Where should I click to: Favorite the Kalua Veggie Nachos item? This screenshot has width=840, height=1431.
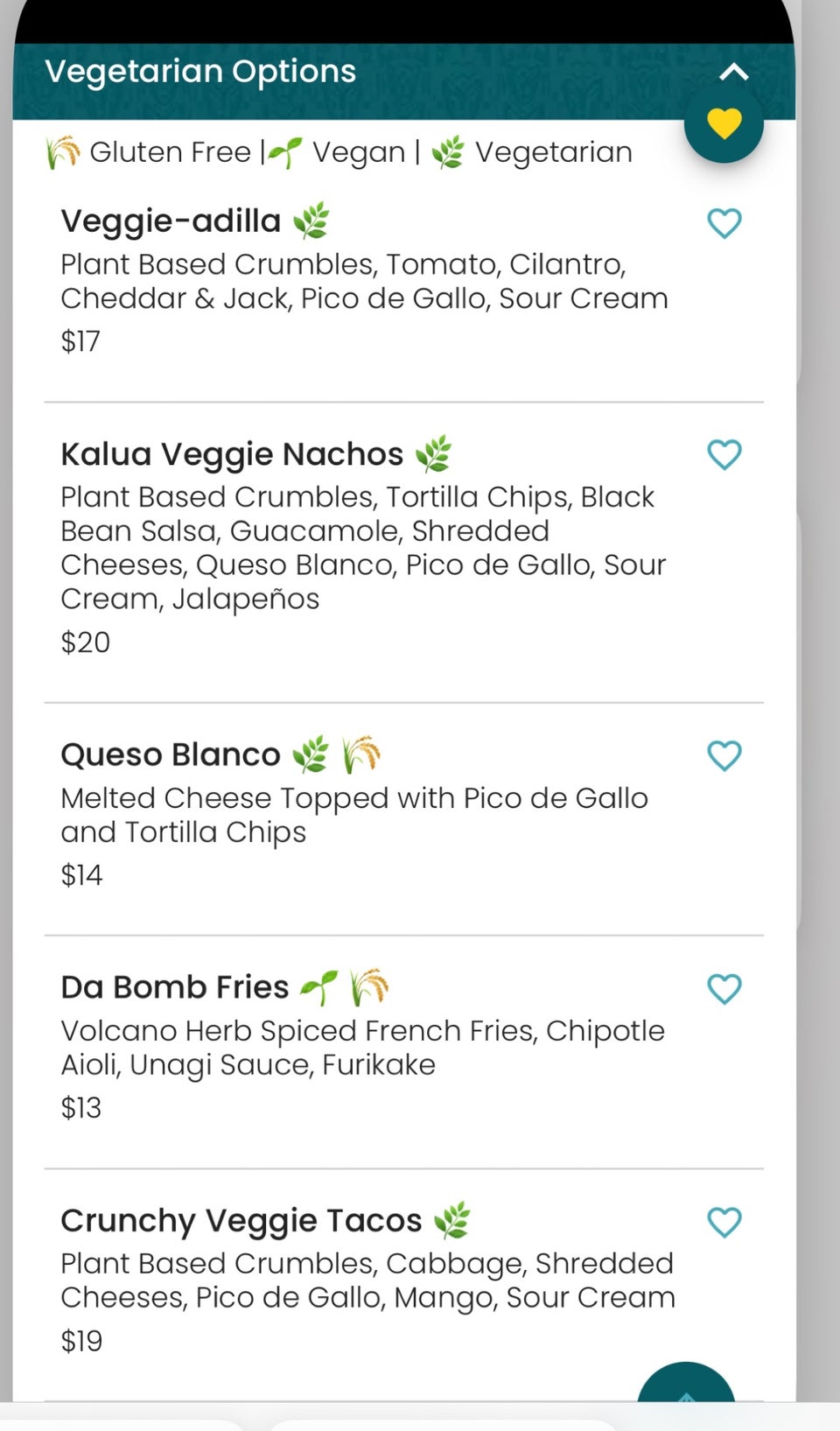click(724, 455)
